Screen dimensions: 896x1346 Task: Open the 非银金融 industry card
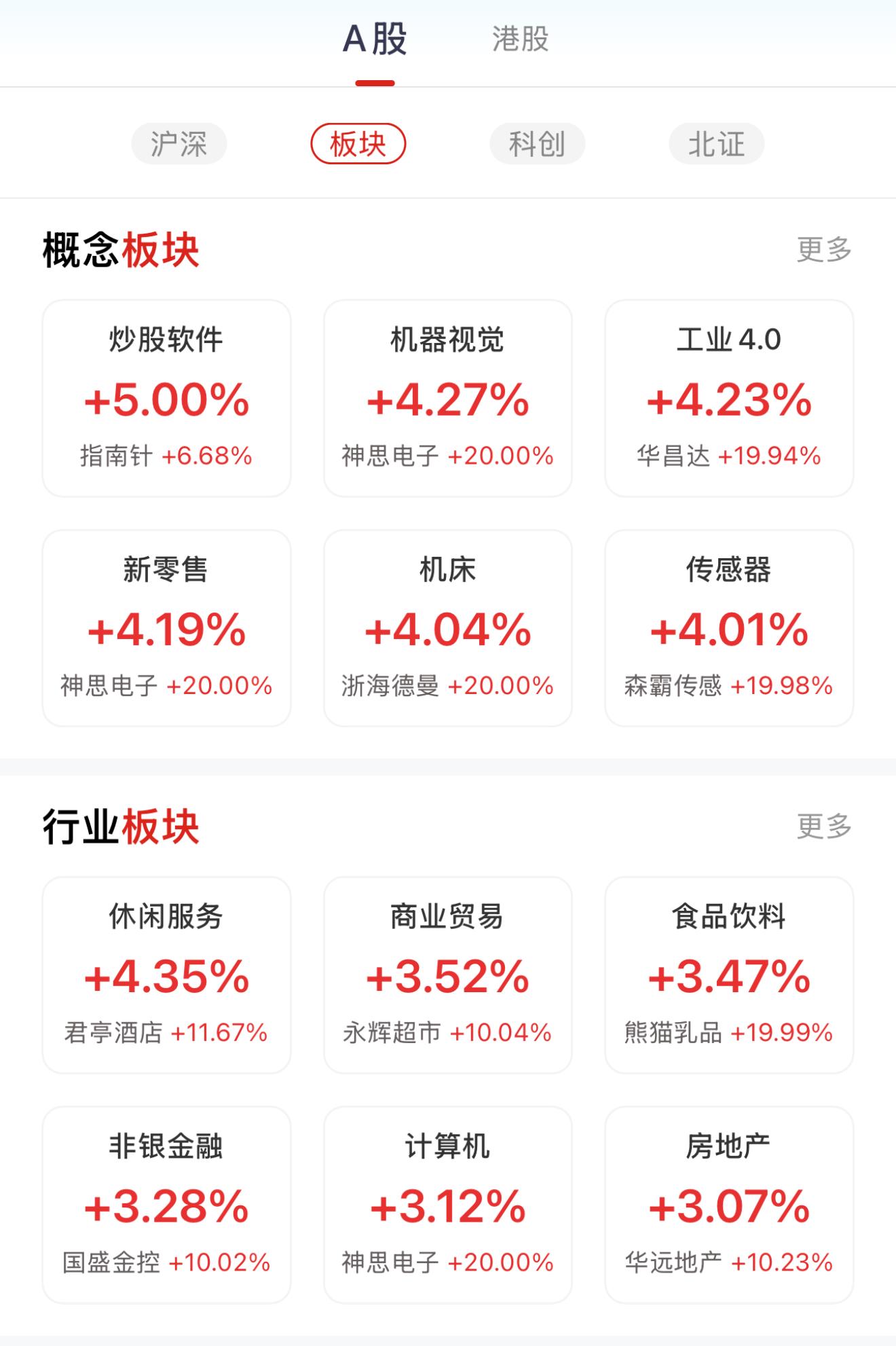[166, 1205]
